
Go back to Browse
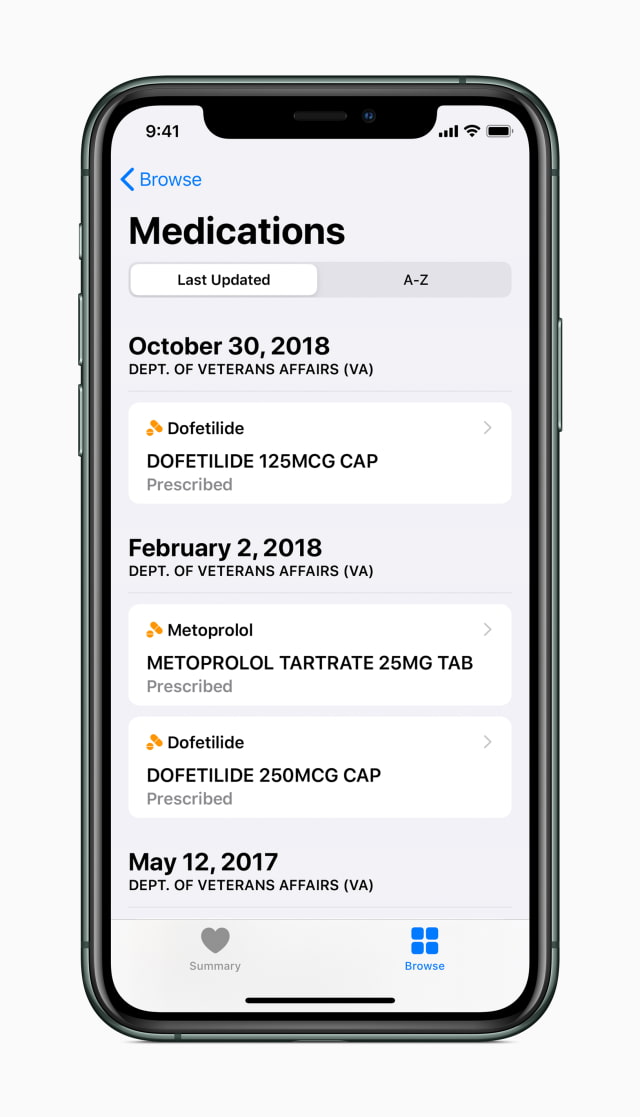click(161, 180)
